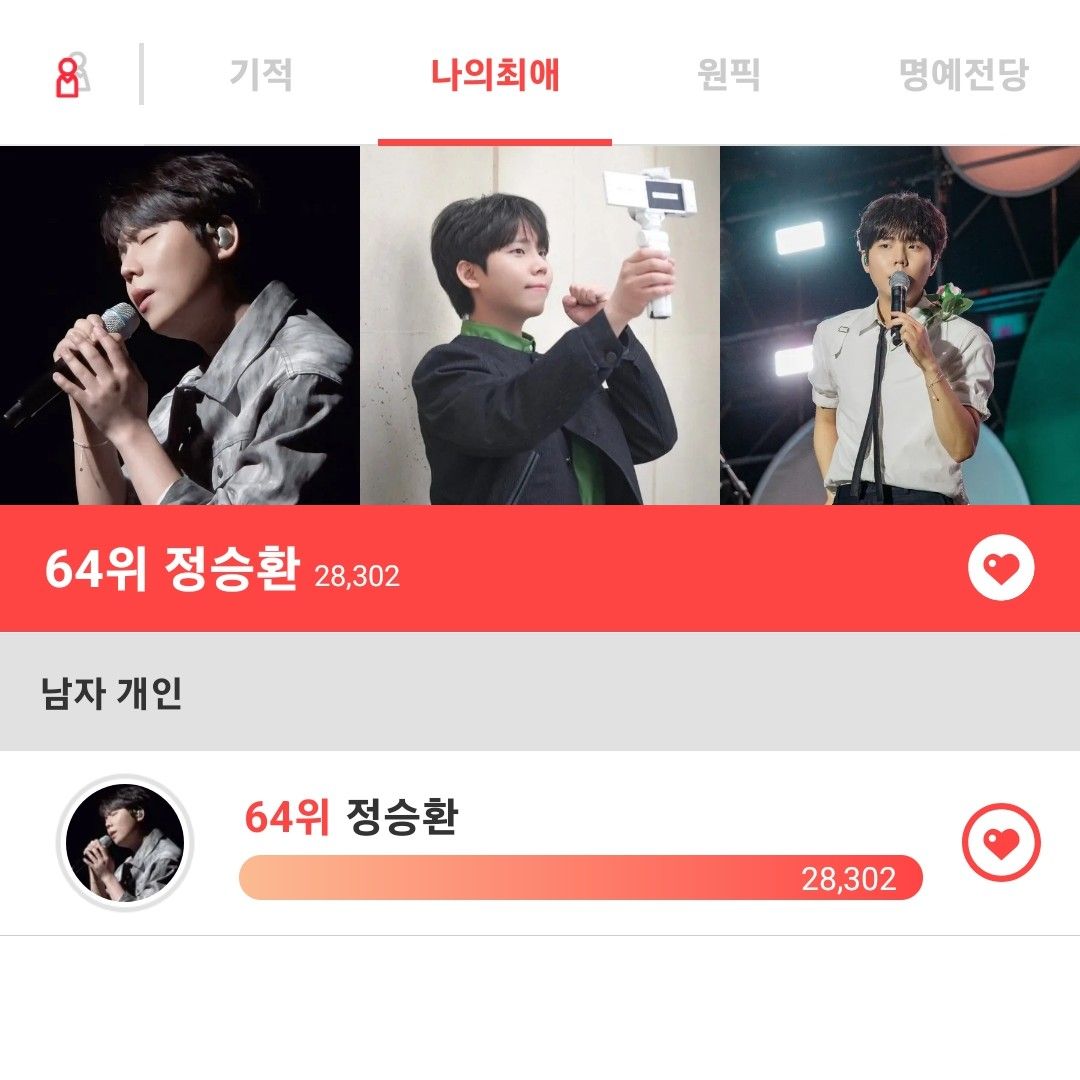Tap the heart in the red banner
The image size is (1080, 1080).
point(1001,568)
